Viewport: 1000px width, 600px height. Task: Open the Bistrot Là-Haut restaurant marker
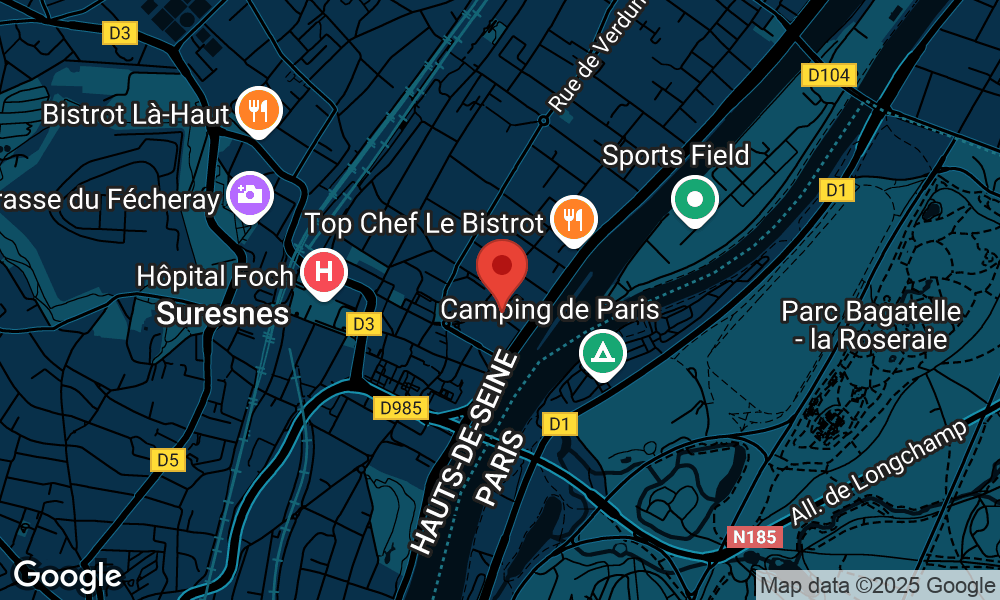click(259, 111)
